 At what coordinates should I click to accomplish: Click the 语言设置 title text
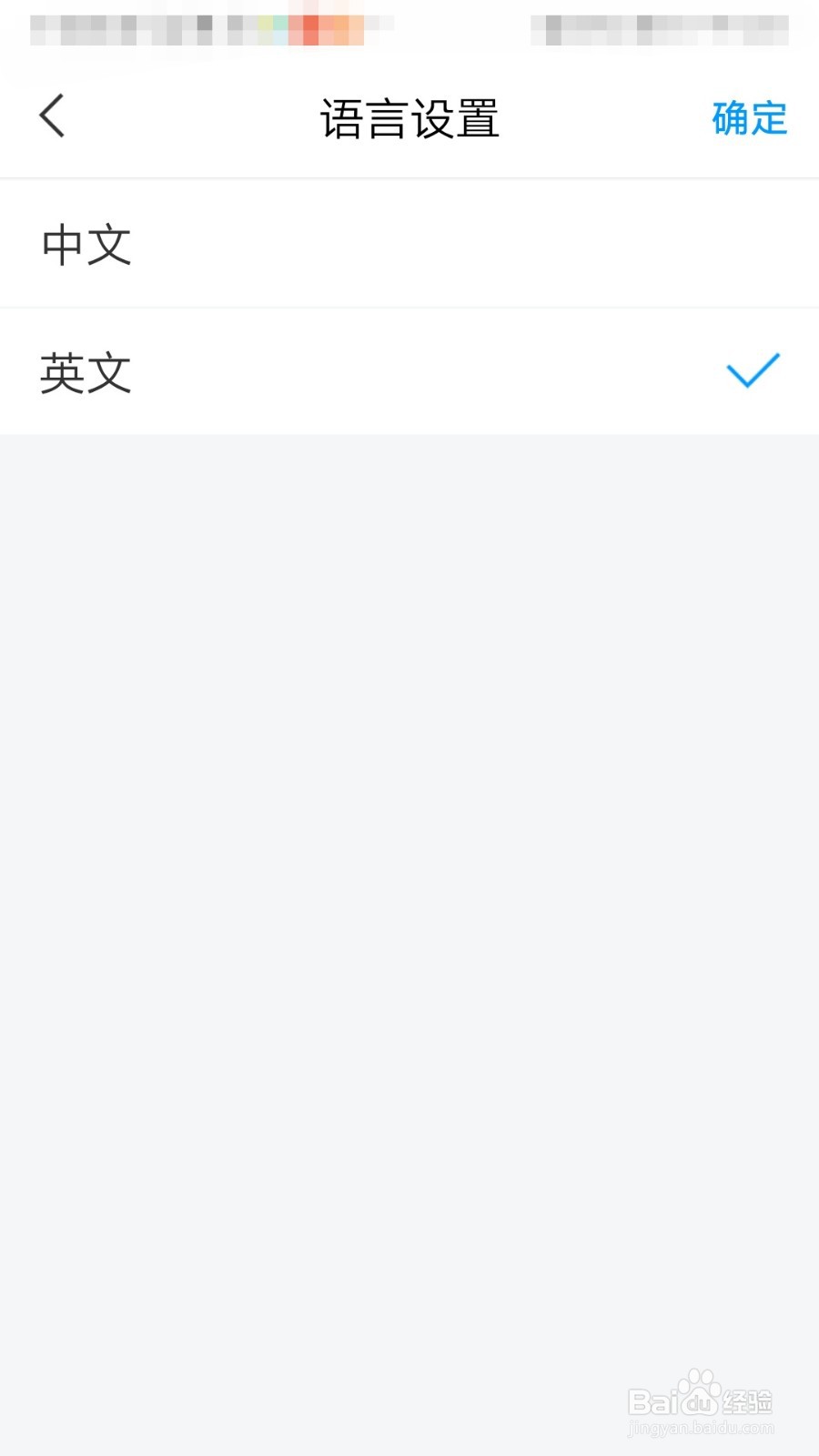click(409, 116)
